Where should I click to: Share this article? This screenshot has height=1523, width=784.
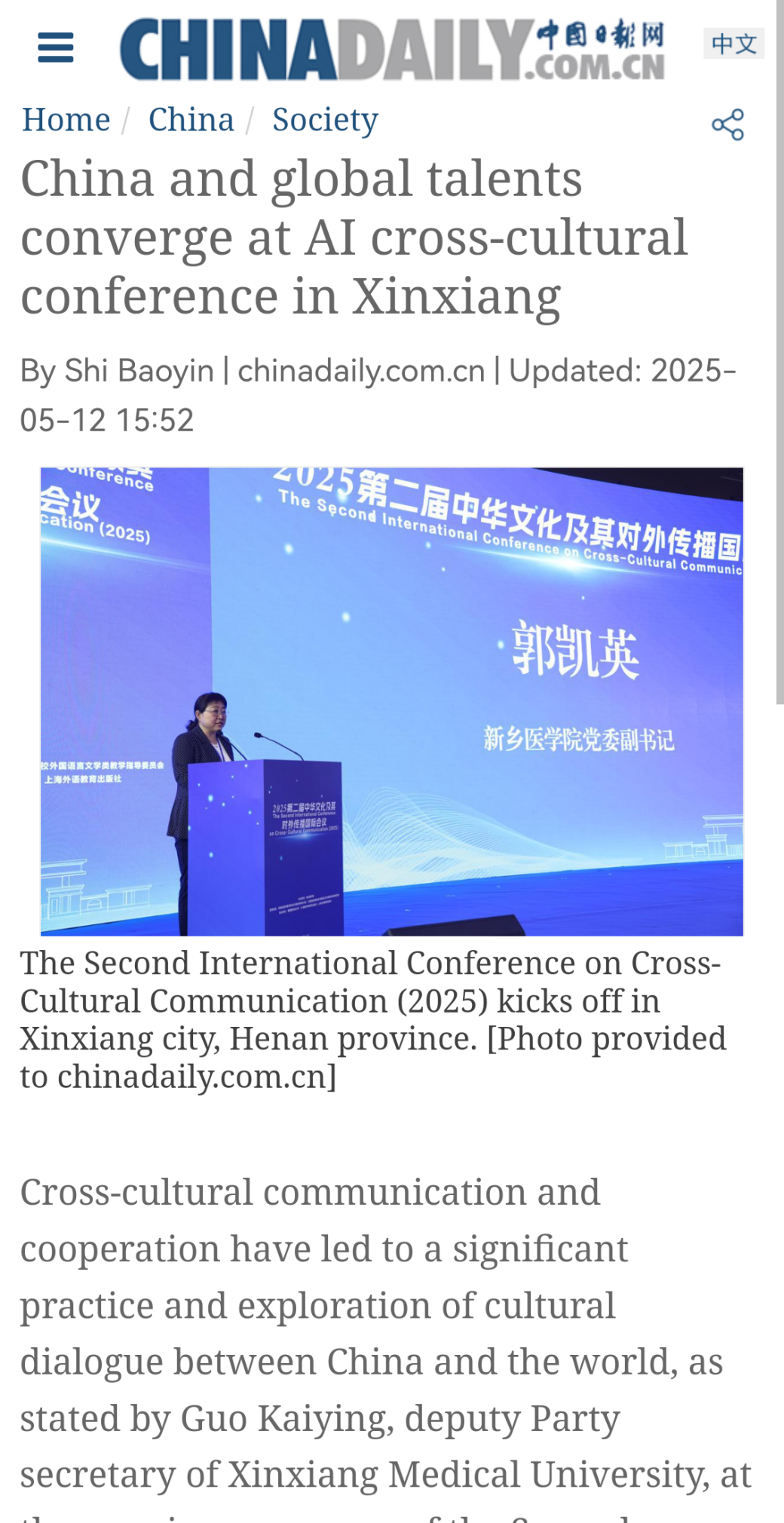tap(727, 125)
